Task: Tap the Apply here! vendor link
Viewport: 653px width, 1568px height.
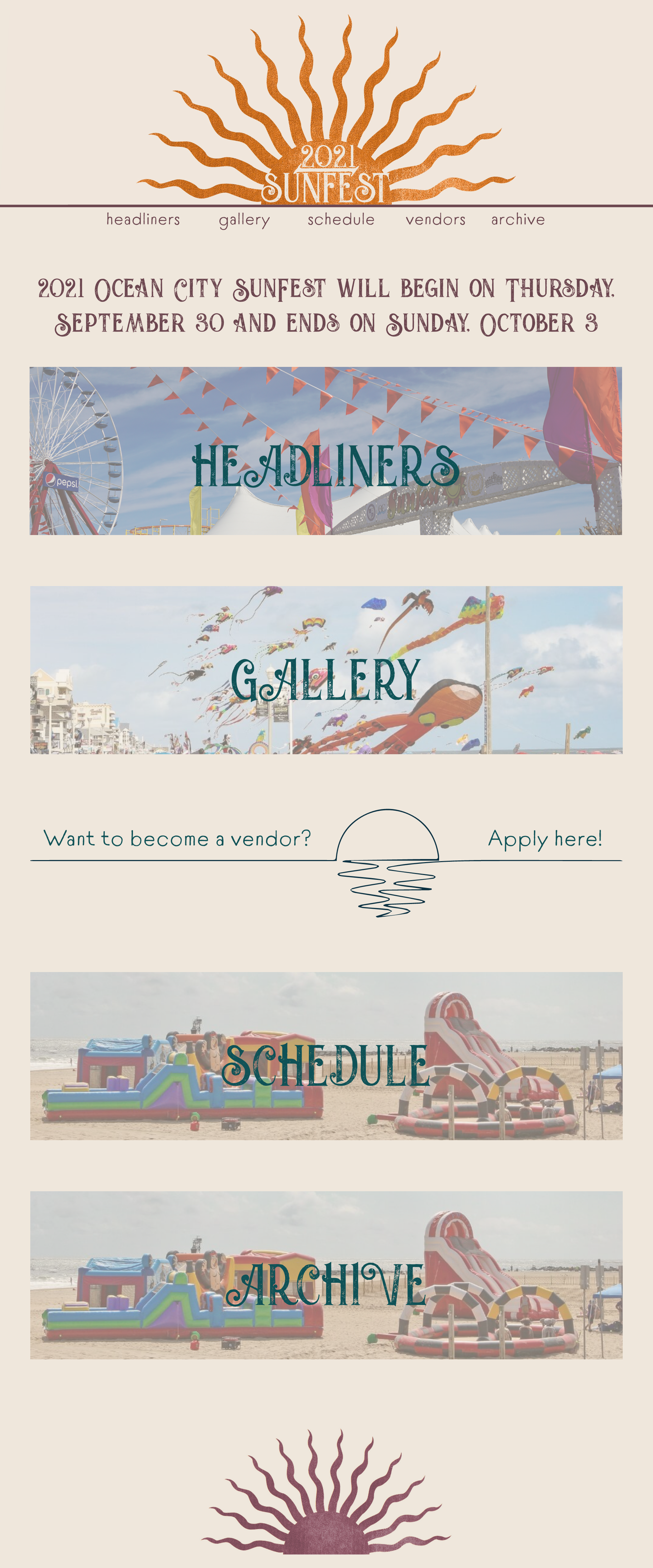Action: [545, 839]
